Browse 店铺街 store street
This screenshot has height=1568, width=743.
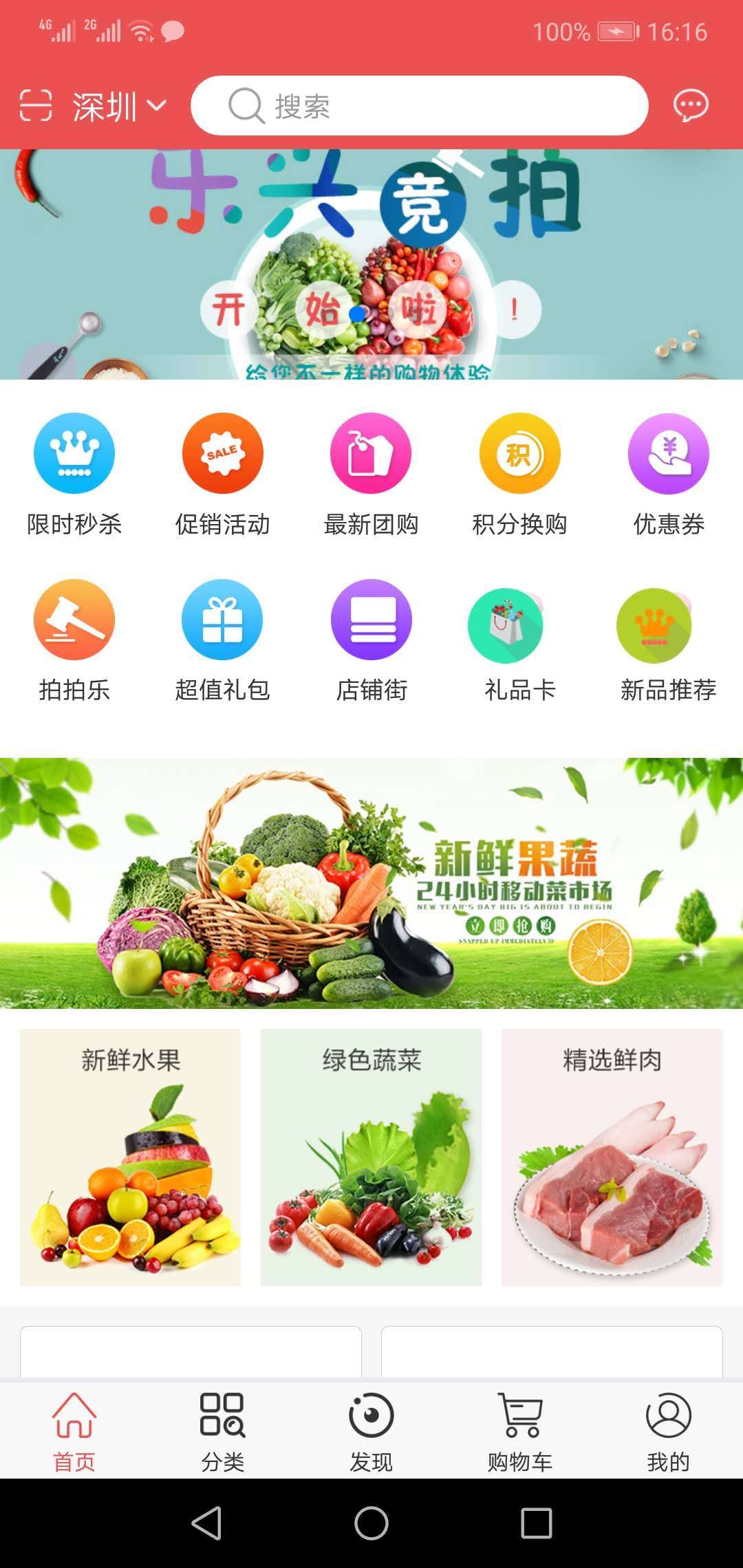coord(371,640)
